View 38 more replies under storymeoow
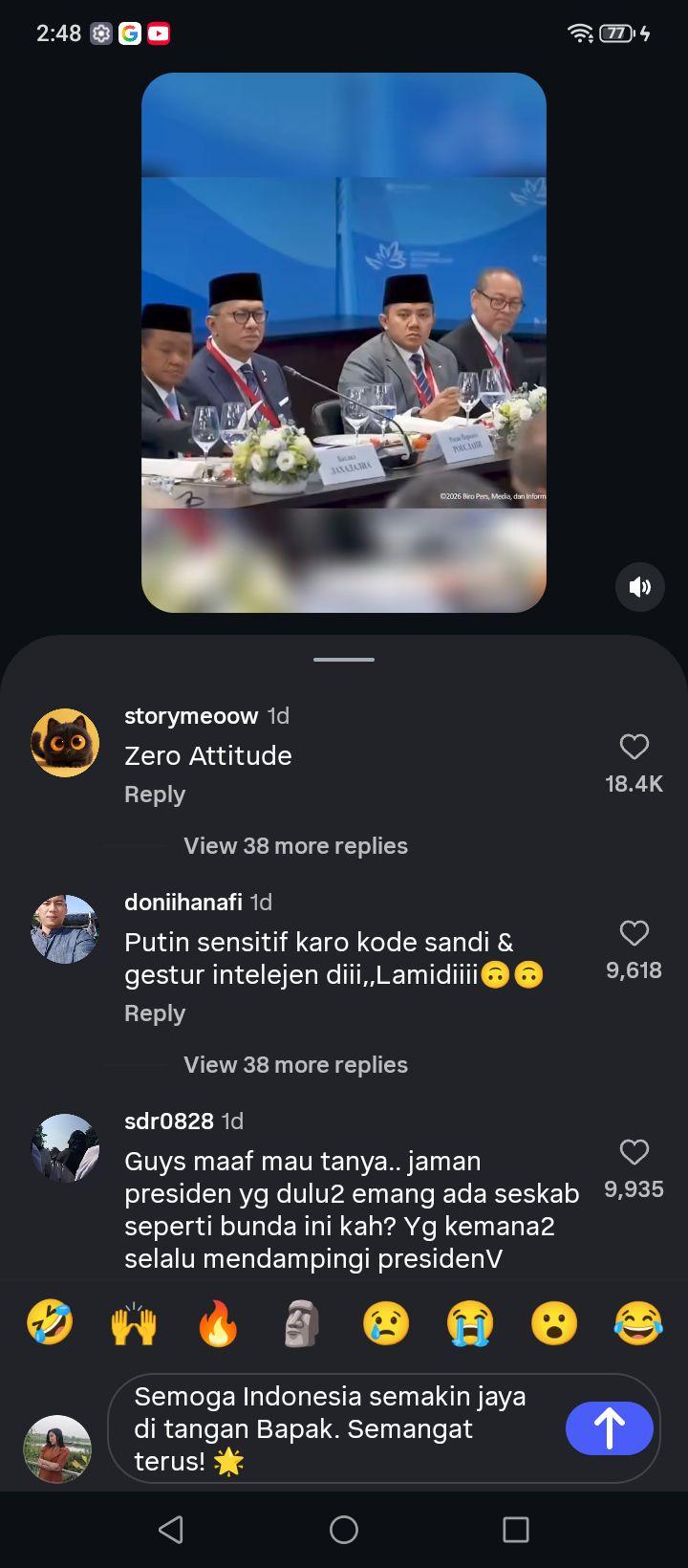Viewport: 688px width, 1568px height. point(295,846)
